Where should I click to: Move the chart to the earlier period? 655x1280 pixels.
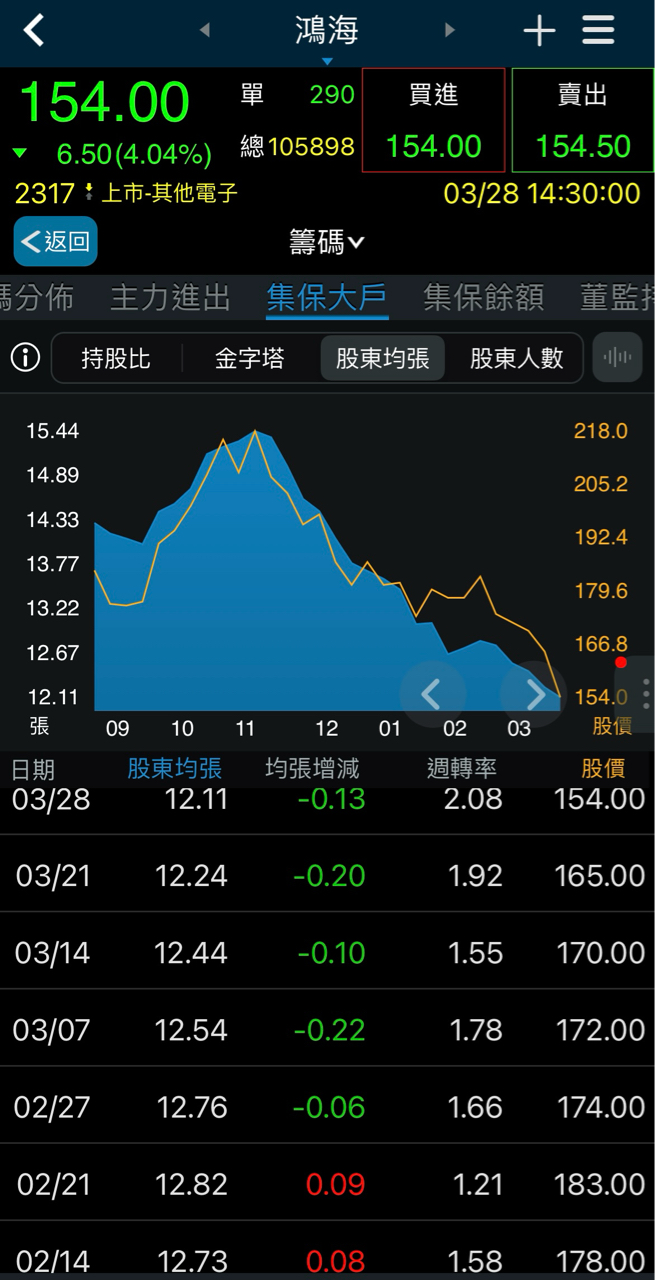click(x=432, y=693)
